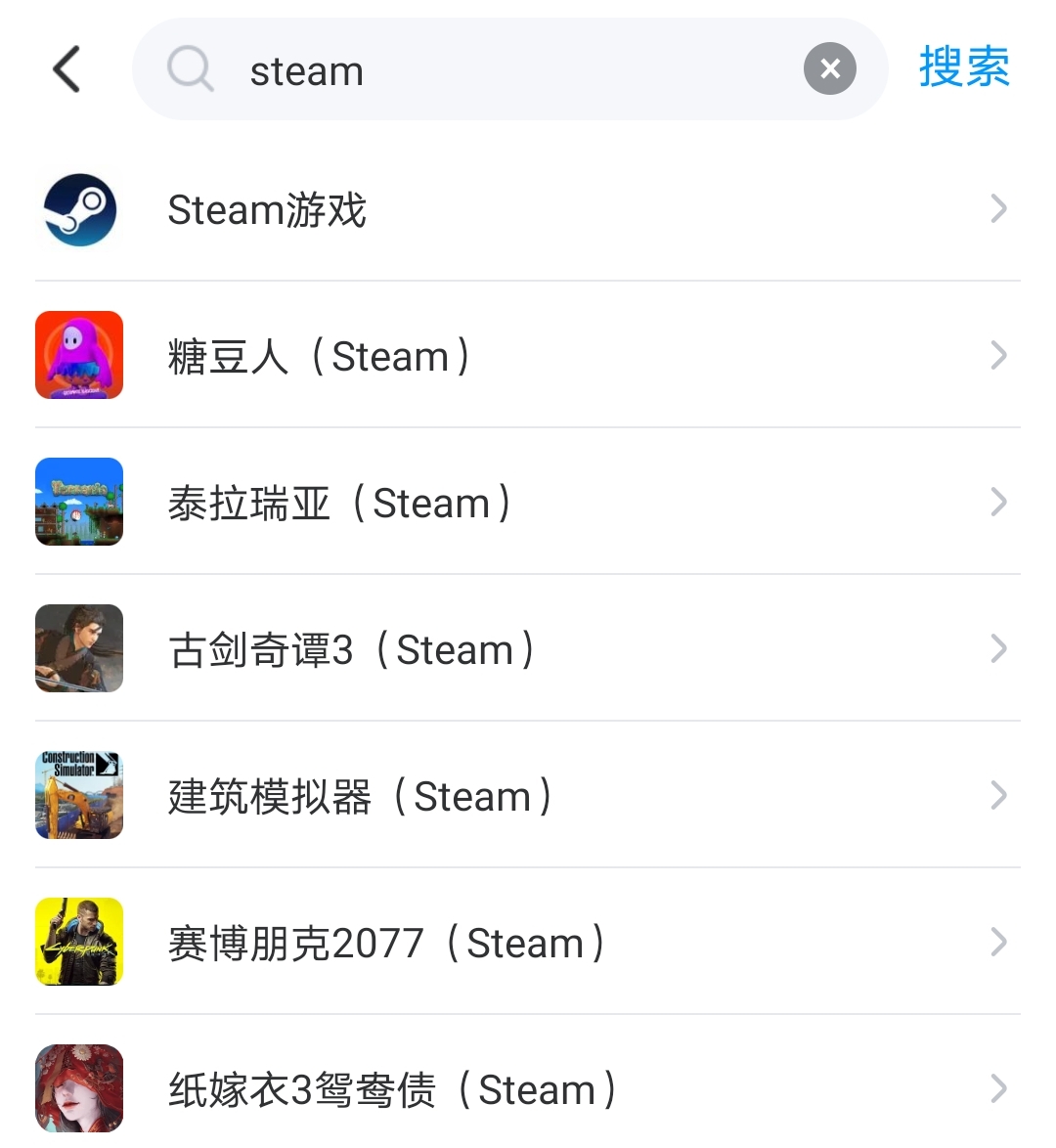
Task: Open 赛博朋克2077（Steam）result
Action: (528, 943)
